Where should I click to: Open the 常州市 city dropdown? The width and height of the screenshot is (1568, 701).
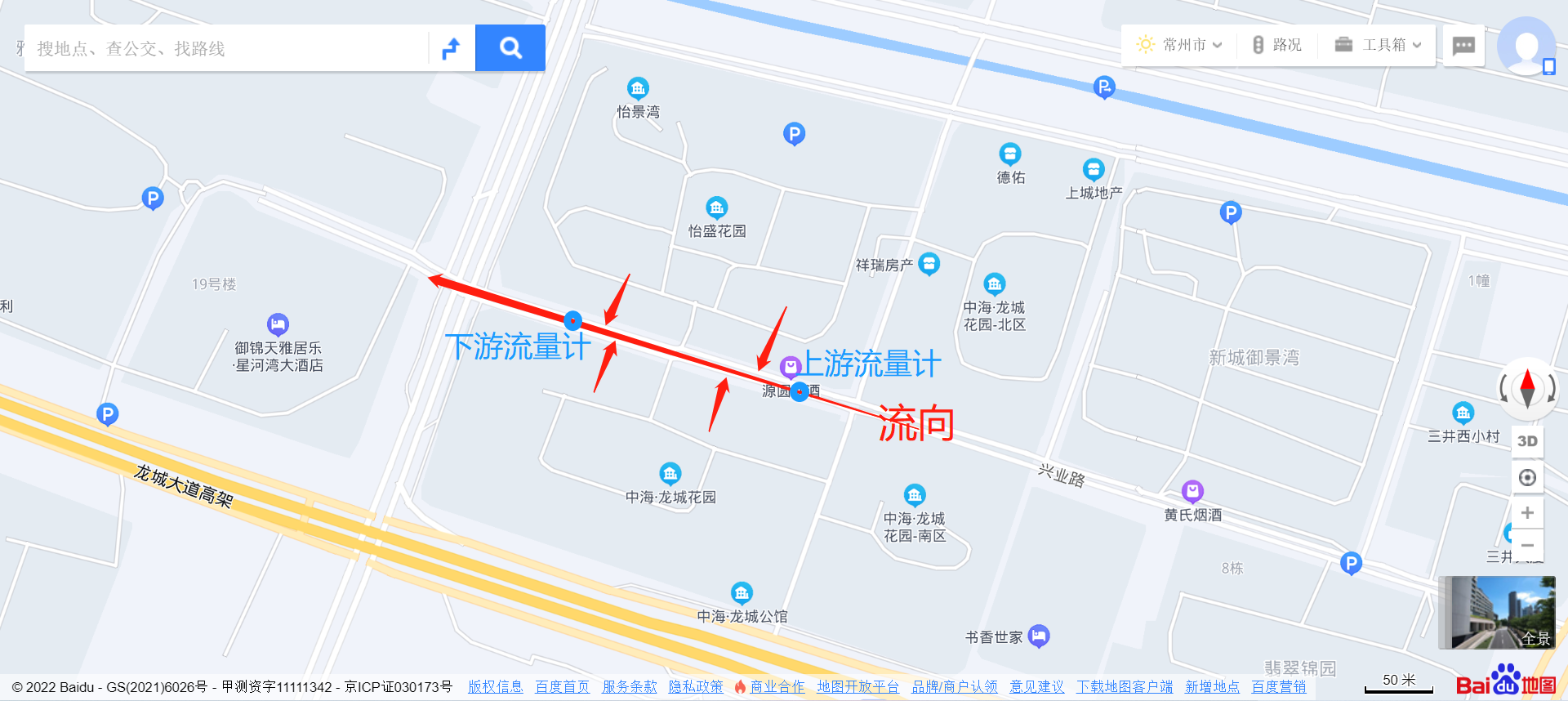1181,45
